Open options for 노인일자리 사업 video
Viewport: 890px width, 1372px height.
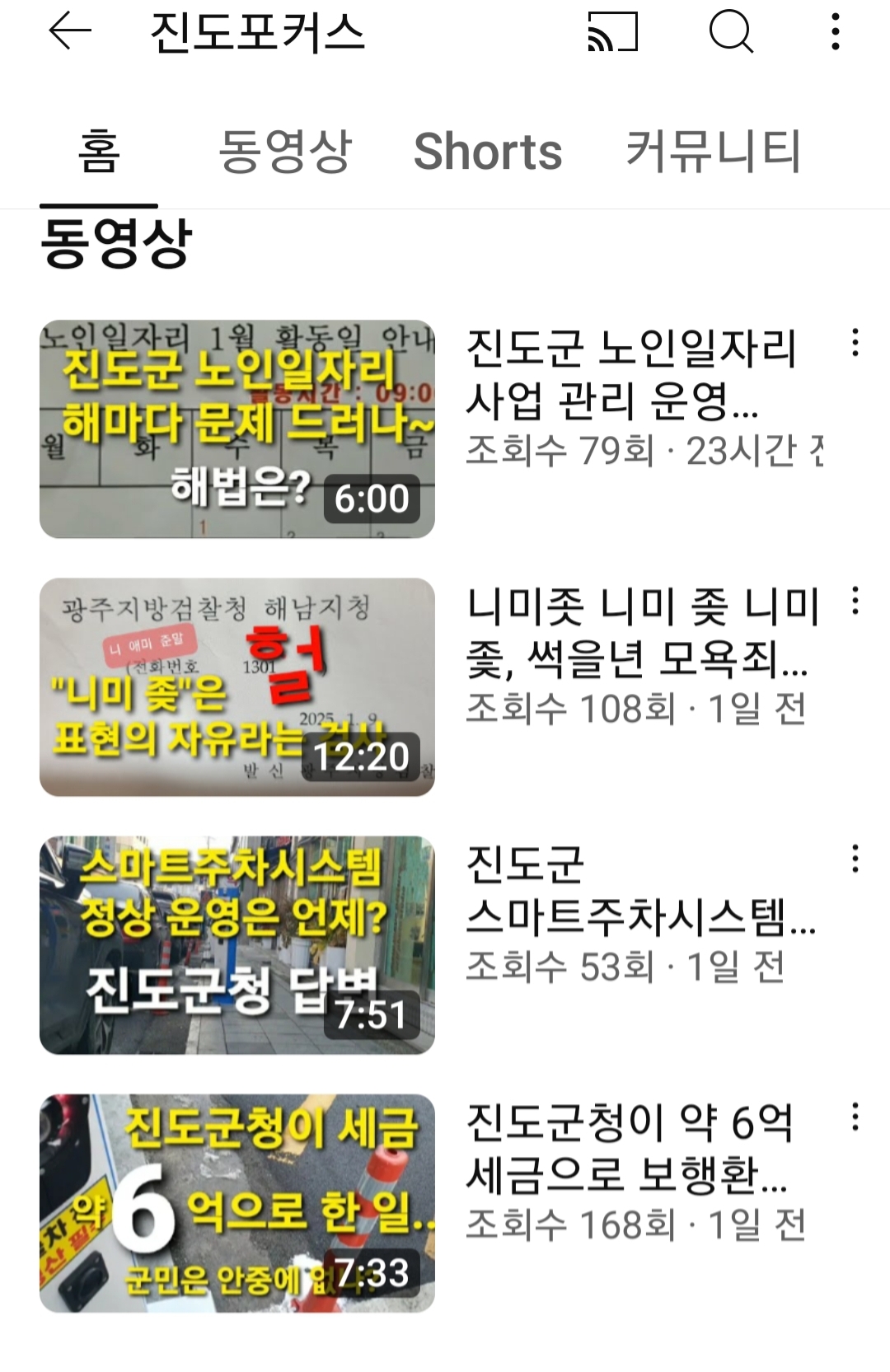tap(855, 343)
